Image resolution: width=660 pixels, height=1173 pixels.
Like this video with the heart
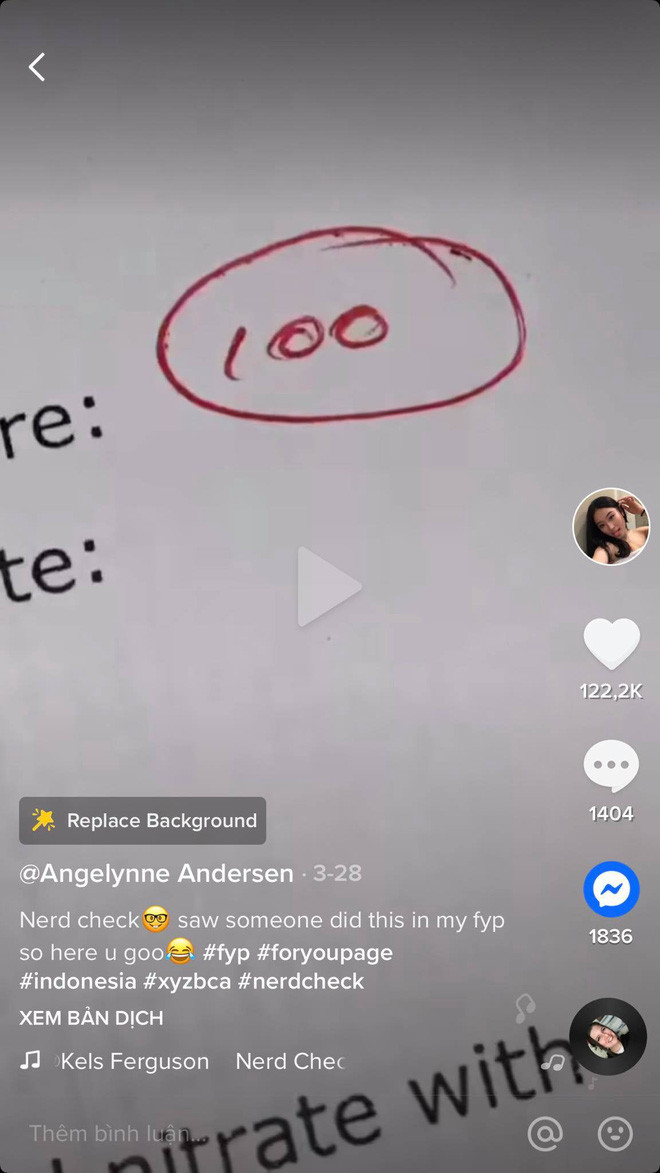point(611,645)
